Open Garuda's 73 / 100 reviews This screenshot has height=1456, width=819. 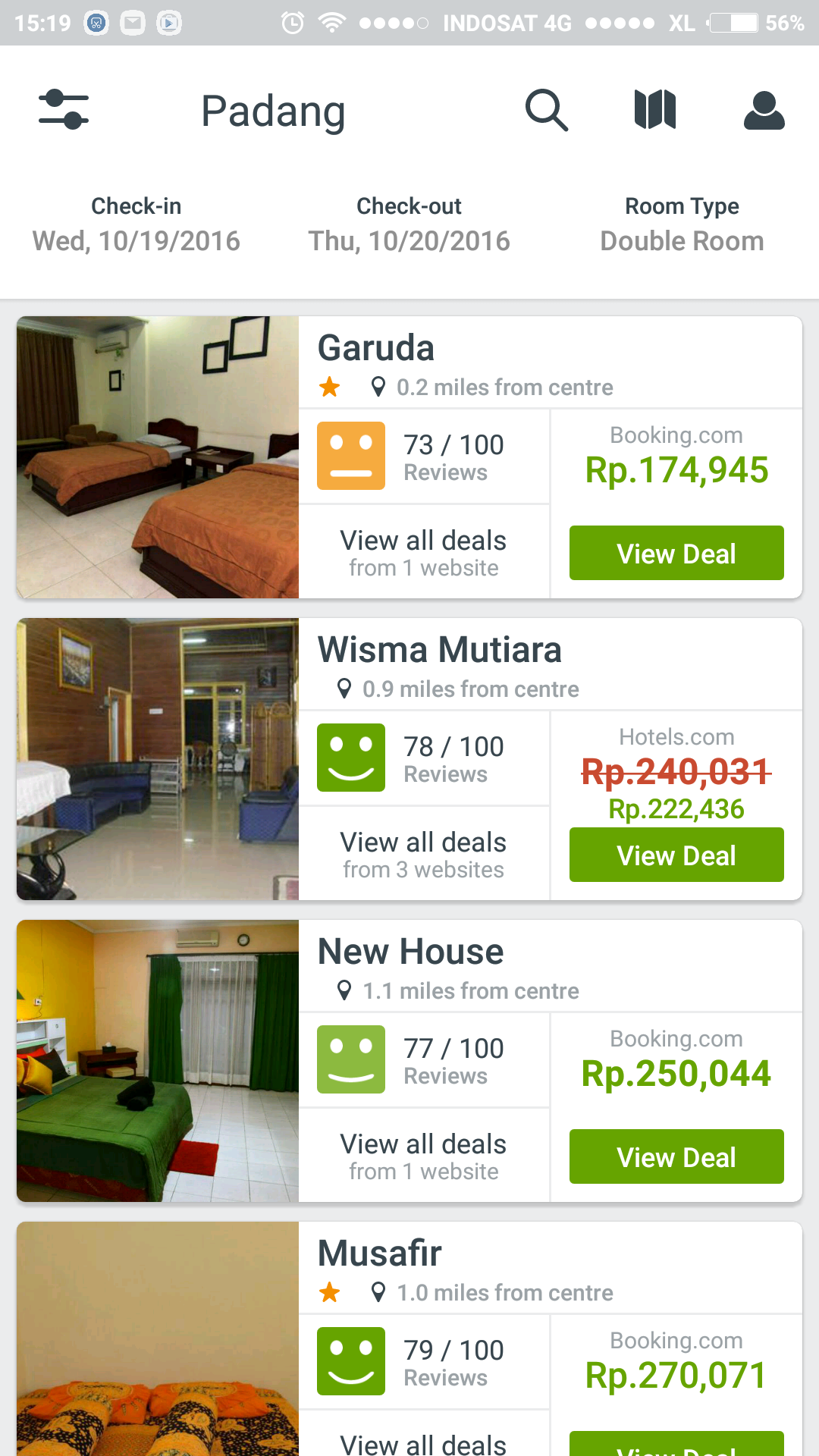tap(423, 457)
